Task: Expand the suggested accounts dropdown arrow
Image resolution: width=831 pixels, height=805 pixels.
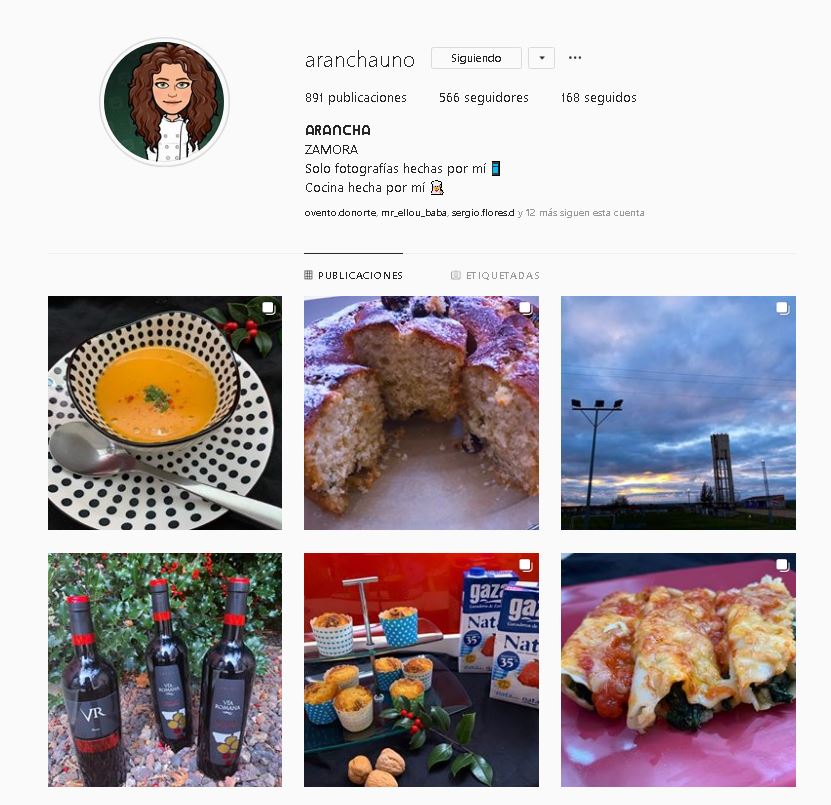Action: [x=541, y=59]
